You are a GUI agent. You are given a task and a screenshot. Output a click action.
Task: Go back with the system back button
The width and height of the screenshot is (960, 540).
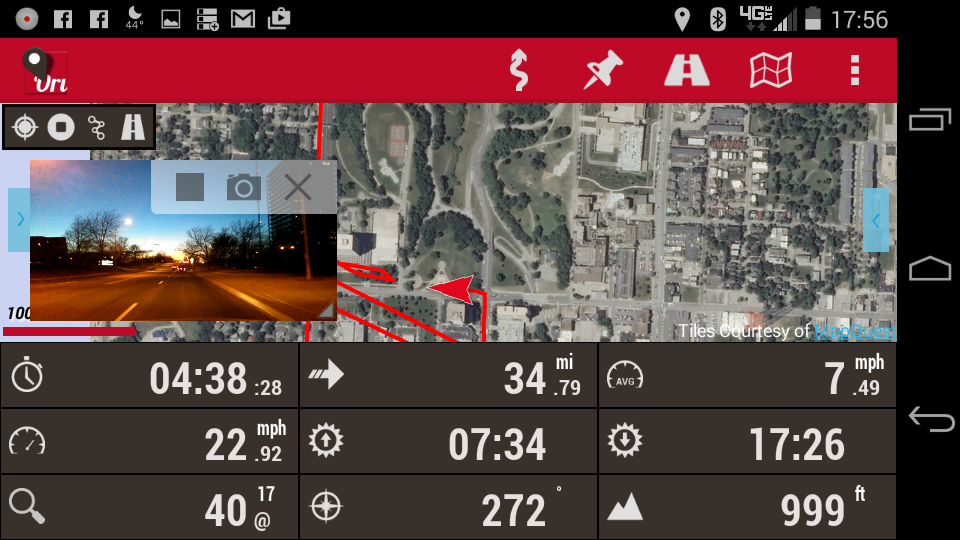(x=930, y=419)
